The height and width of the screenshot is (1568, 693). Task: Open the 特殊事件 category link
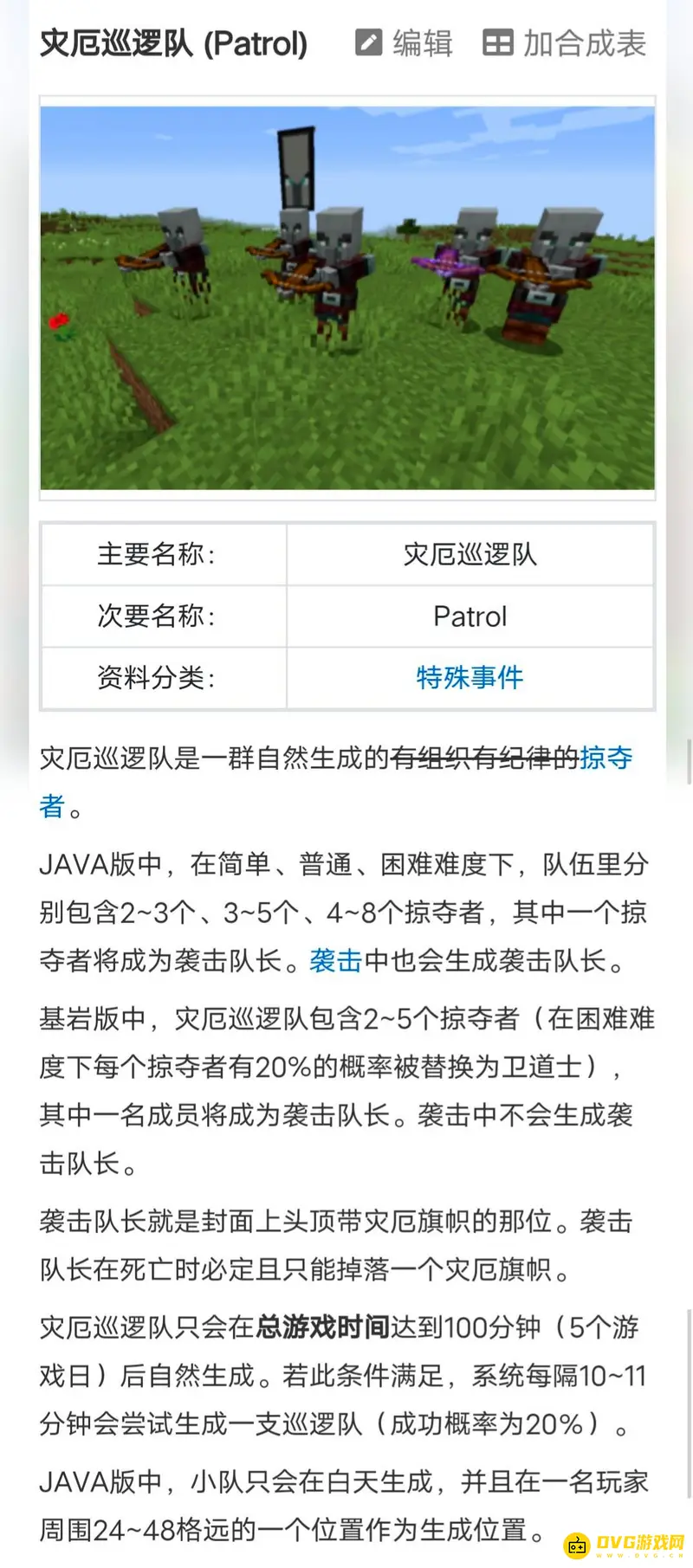(x=470, y=677)
